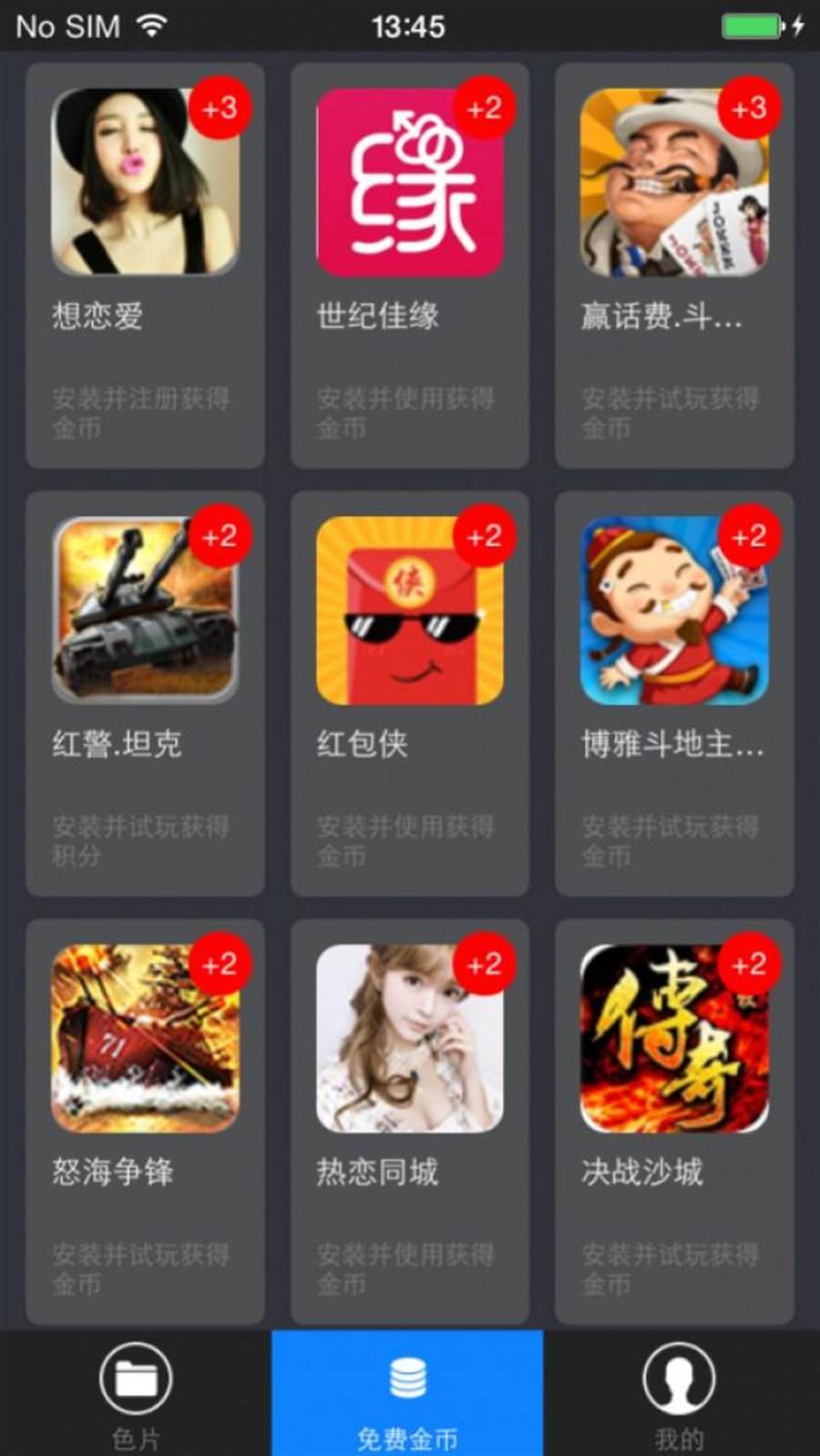Tap the 决战沙城 game card
This screenshot has height=1456, width=820.
[674, 1120]
